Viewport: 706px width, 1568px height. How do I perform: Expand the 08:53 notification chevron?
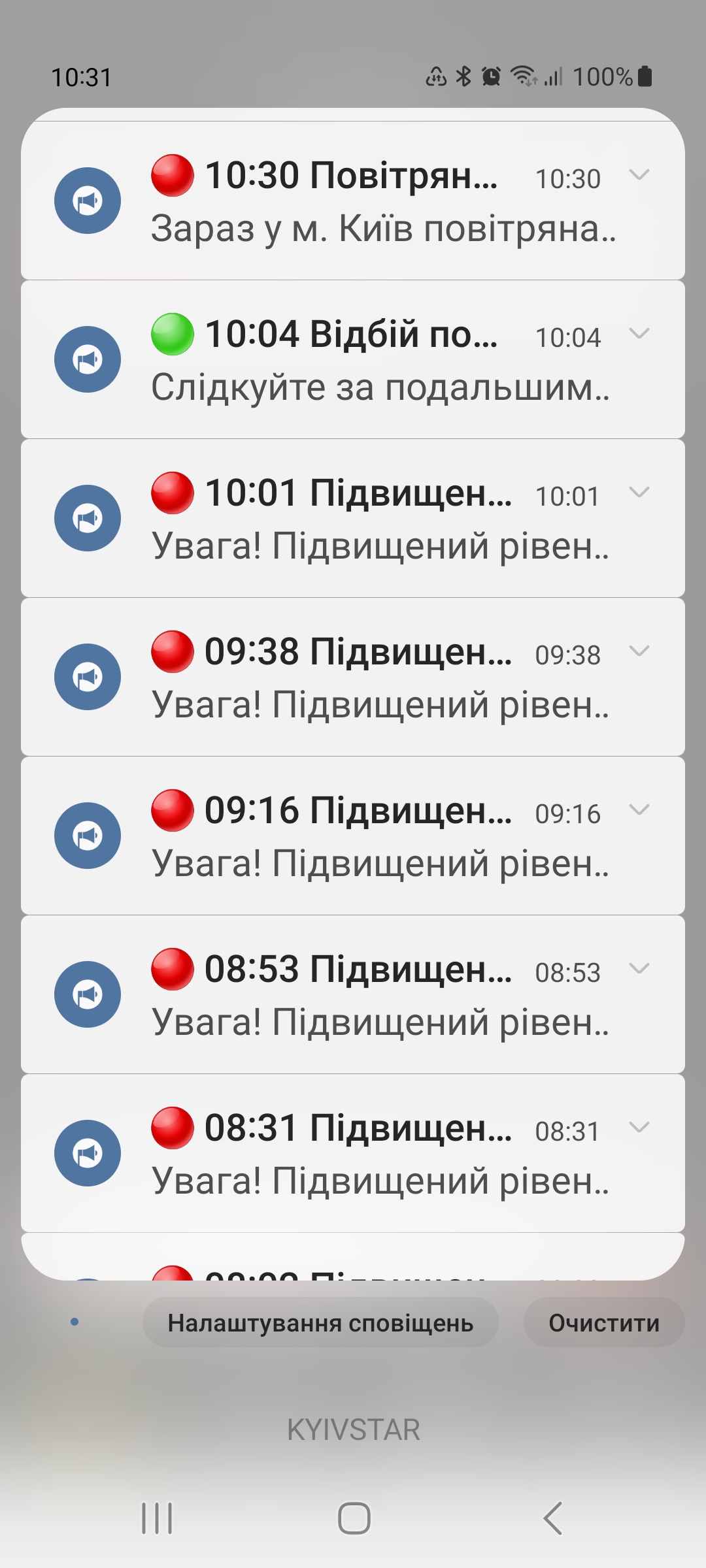point(639,968)
